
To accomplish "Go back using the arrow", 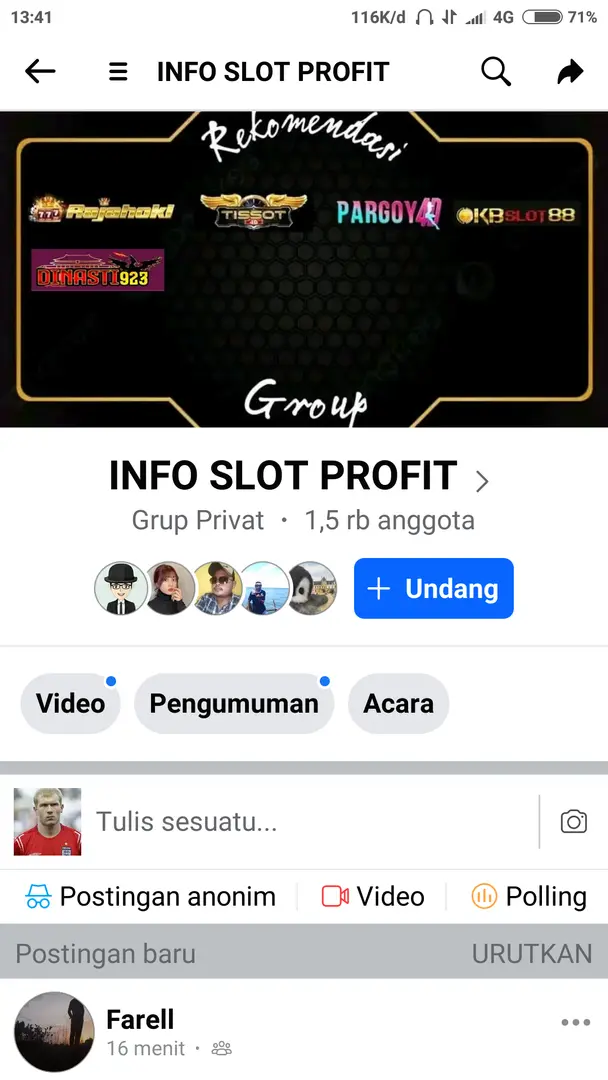I will (40, 72).
